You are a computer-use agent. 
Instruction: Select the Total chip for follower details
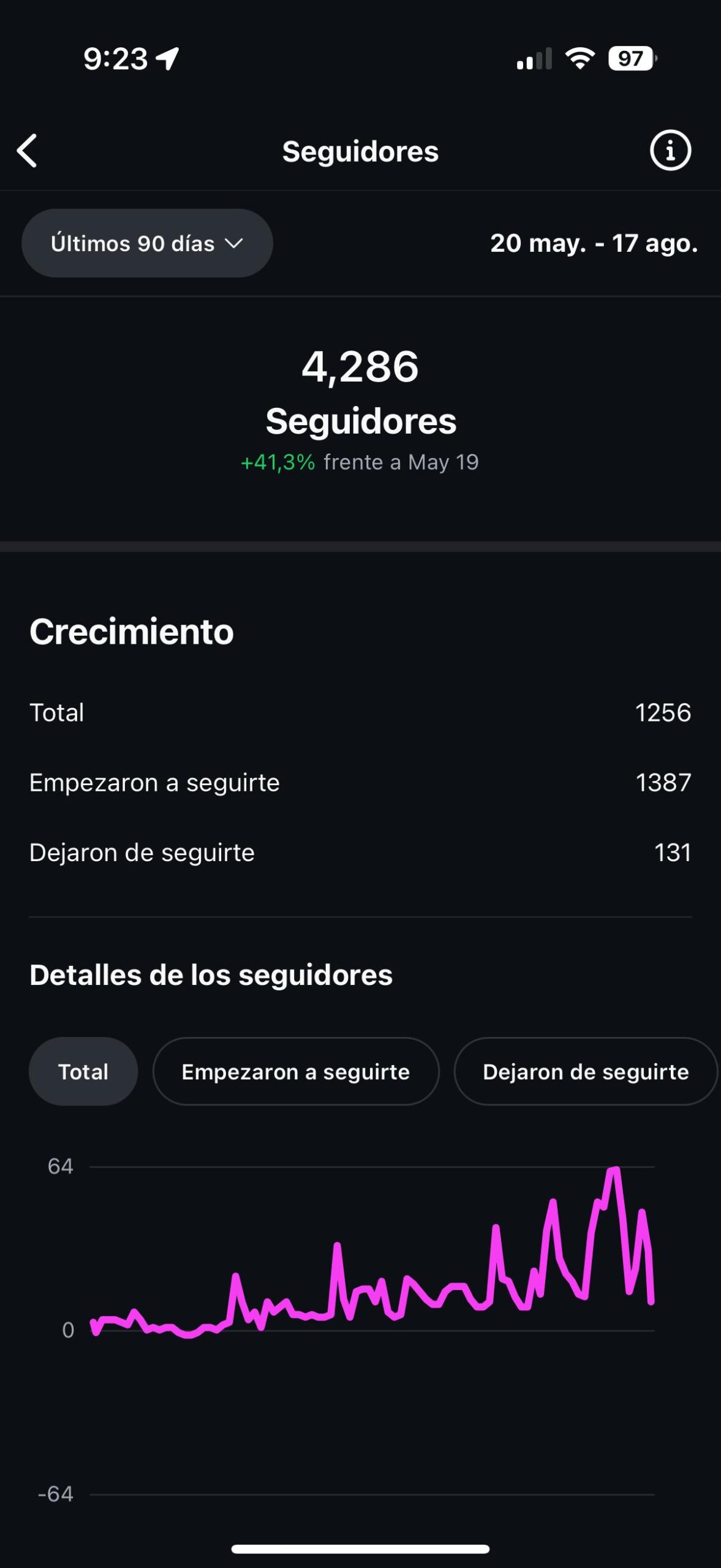tap(83, 1072)
